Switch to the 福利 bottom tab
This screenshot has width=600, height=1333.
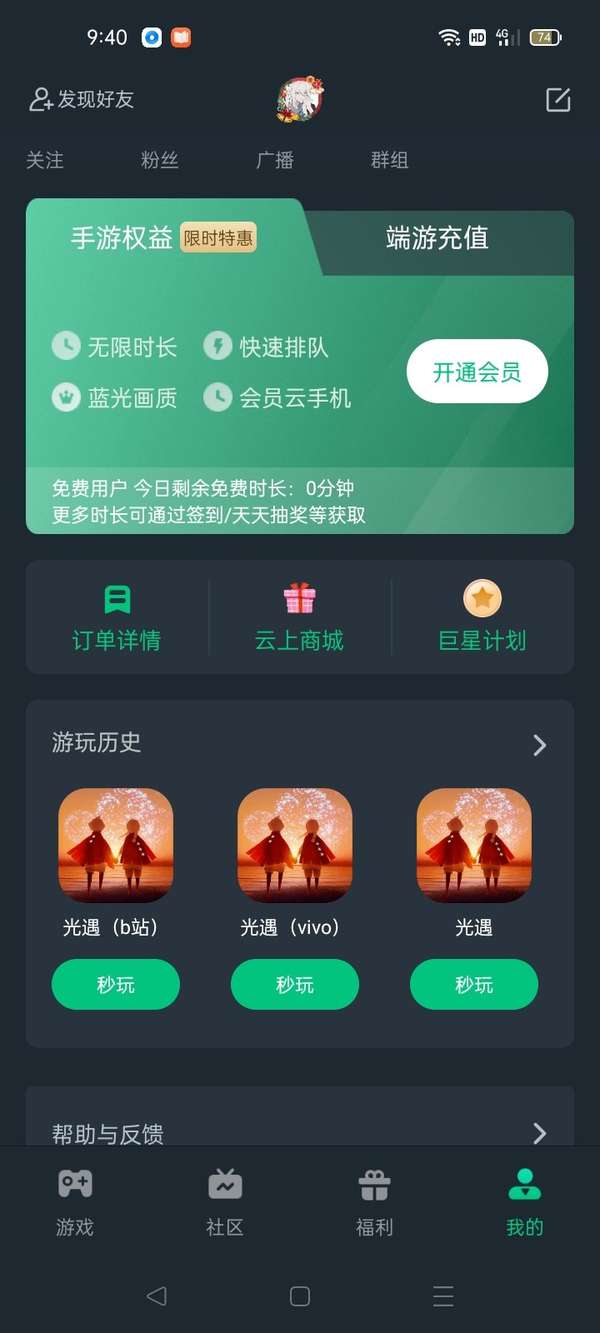point(375,1202)
